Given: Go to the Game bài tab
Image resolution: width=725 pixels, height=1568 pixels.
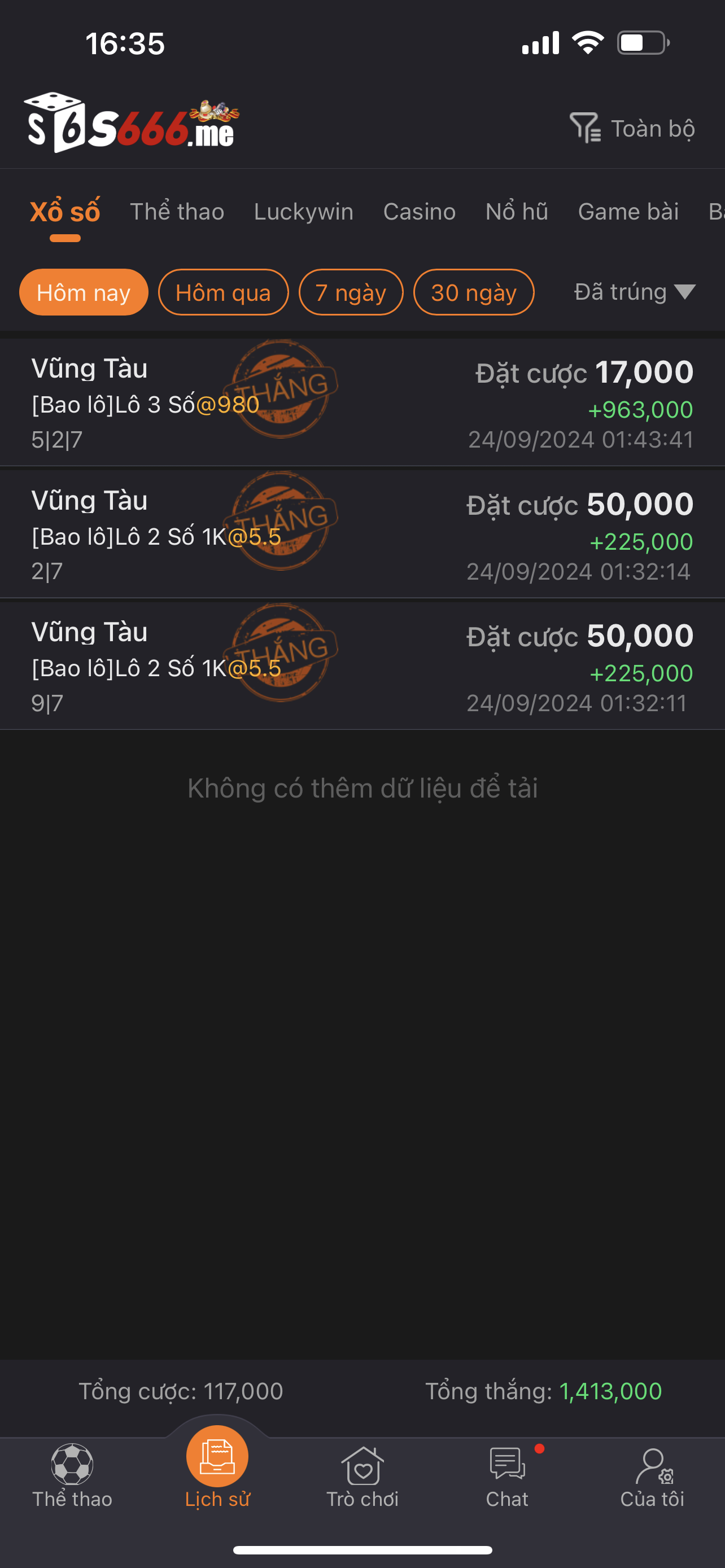Looking at the screenshot, I should [628, 211].
